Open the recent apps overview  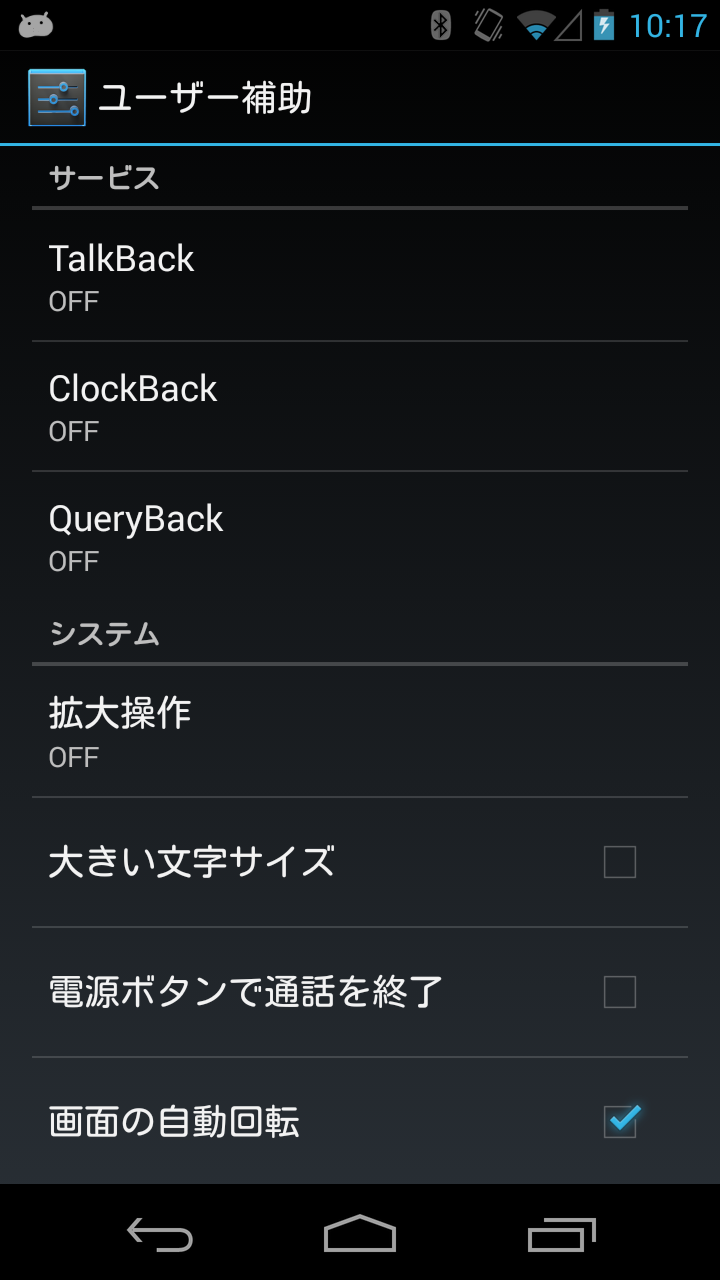tap(561, 1235)
